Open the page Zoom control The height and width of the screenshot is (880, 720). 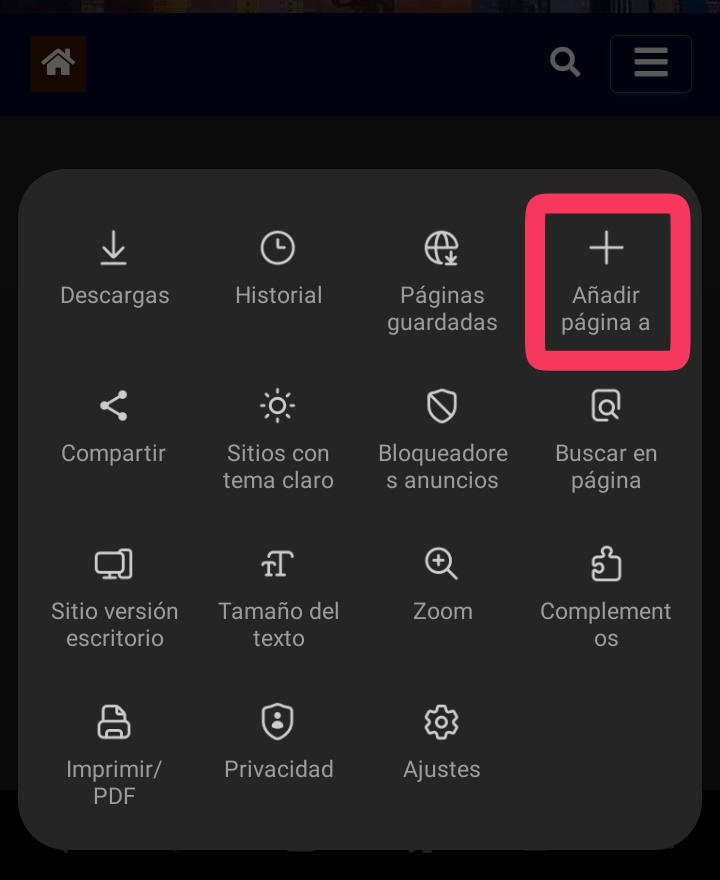coord(442,585)
